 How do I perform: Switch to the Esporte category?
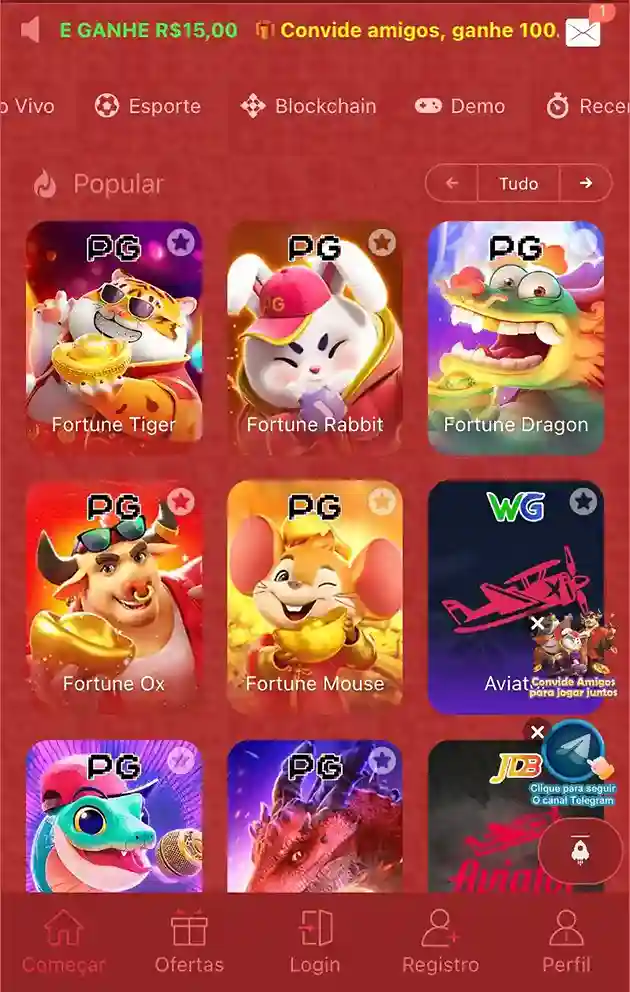tap(147, 106)
